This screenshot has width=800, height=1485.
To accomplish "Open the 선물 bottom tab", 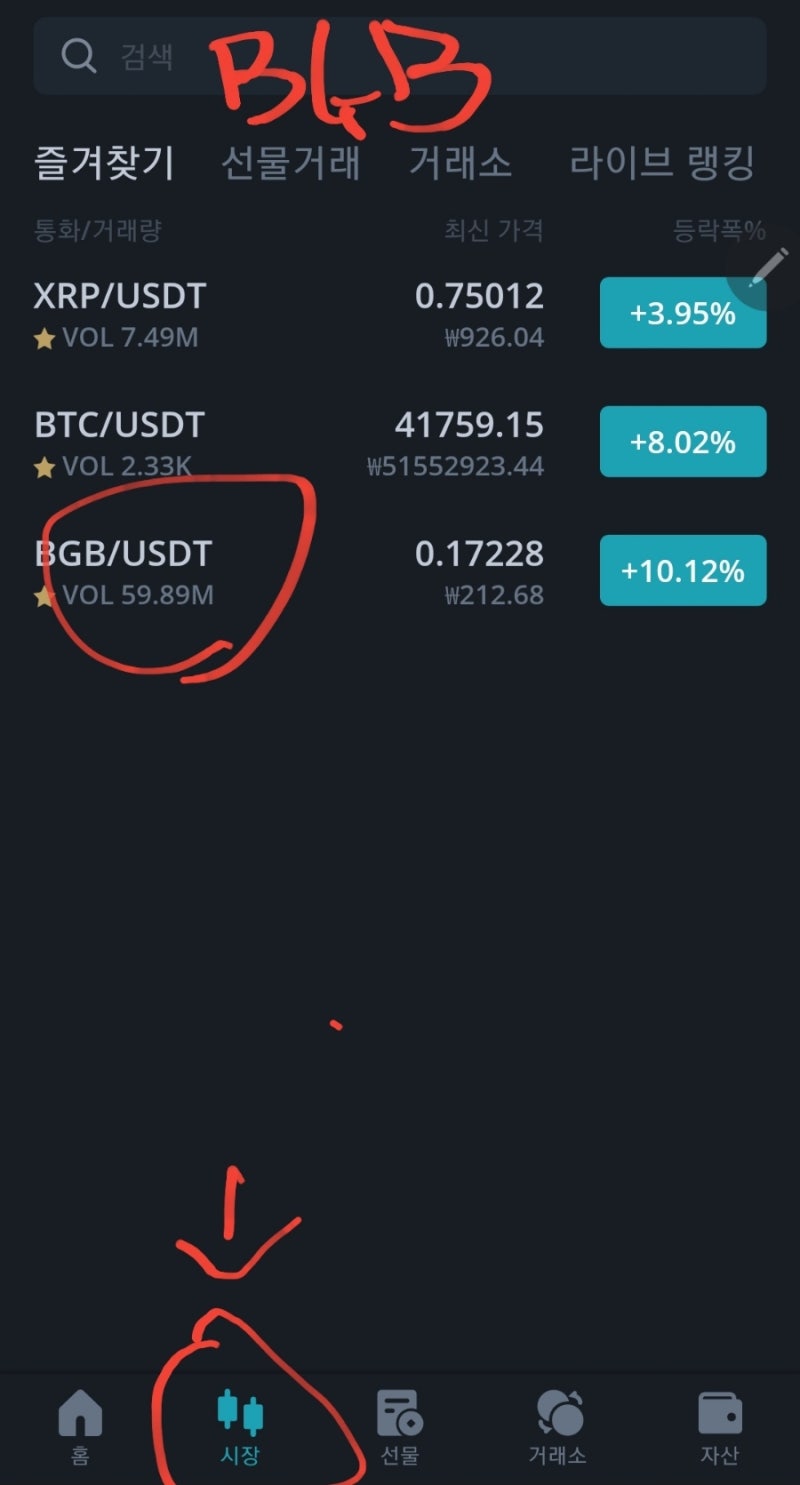I will [x=400, y=1427].
